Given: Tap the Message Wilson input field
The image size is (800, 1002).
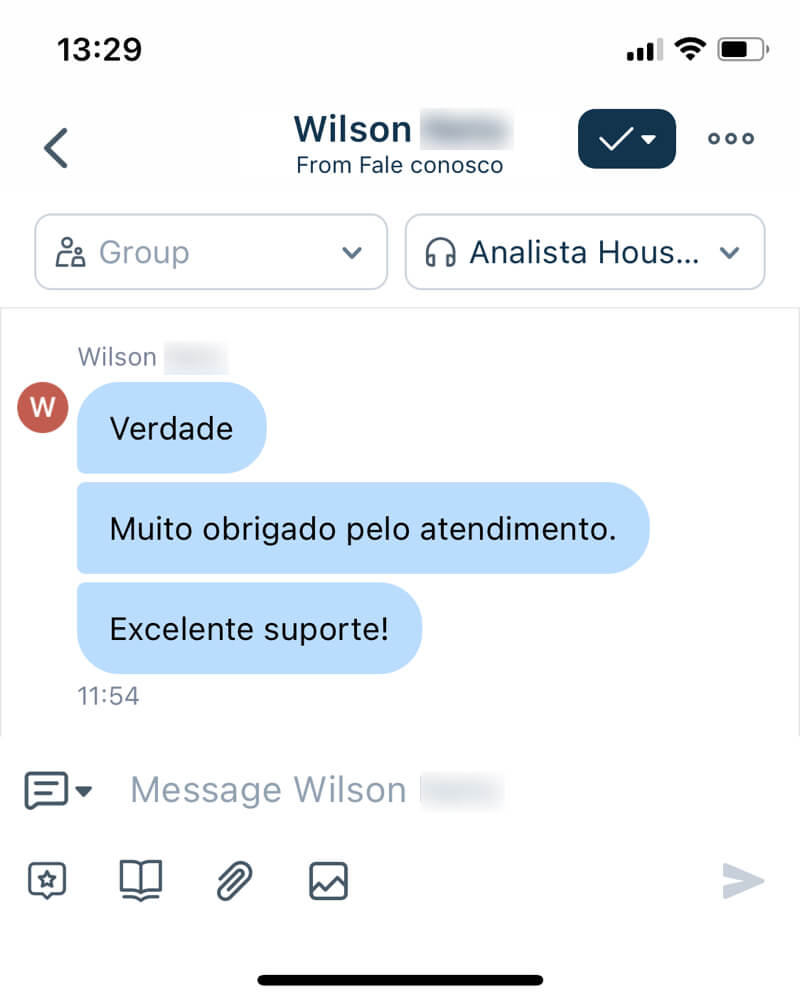Looking at the screenshot, I should pos(400,790).
